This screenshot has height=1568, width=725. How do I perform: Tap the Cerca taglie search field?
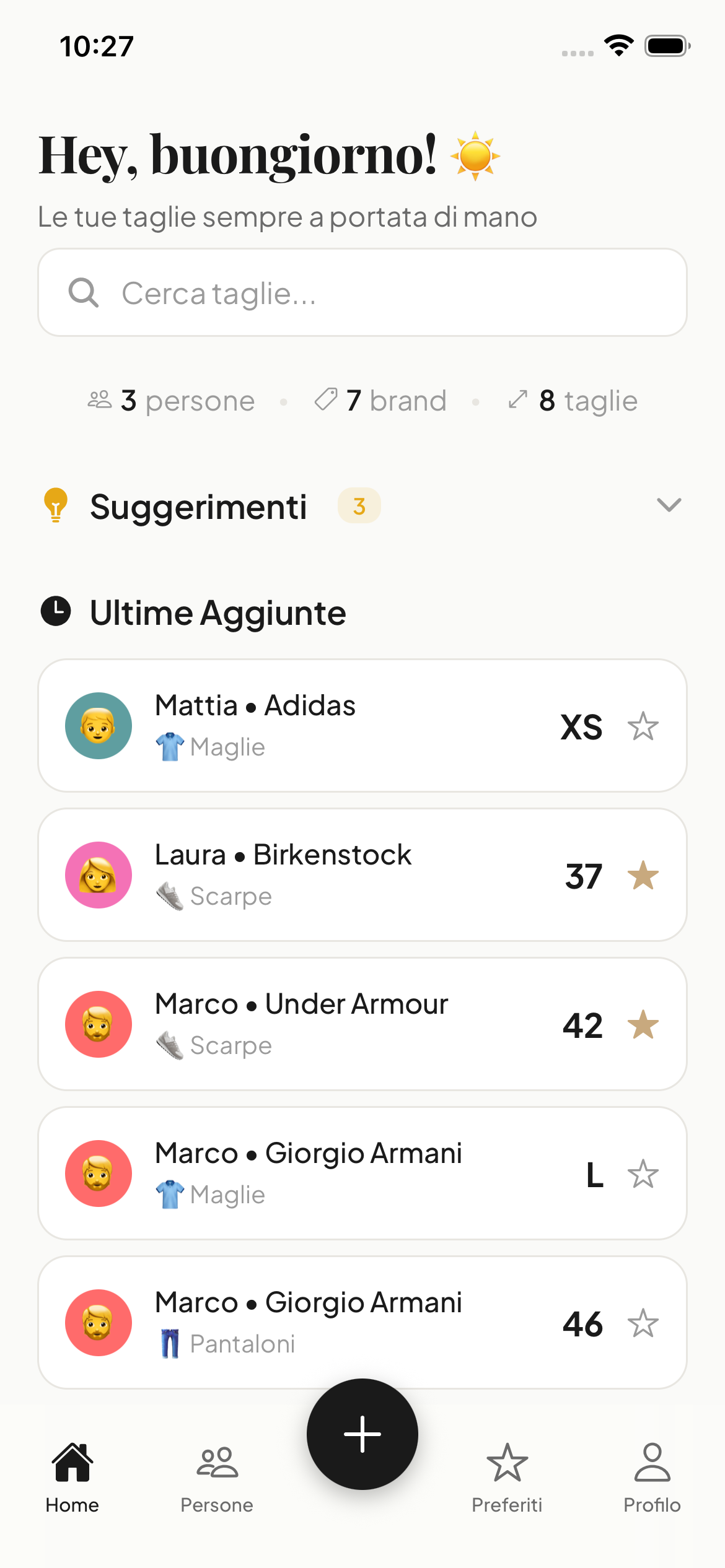pyautogui.click(x=362, y=293)
